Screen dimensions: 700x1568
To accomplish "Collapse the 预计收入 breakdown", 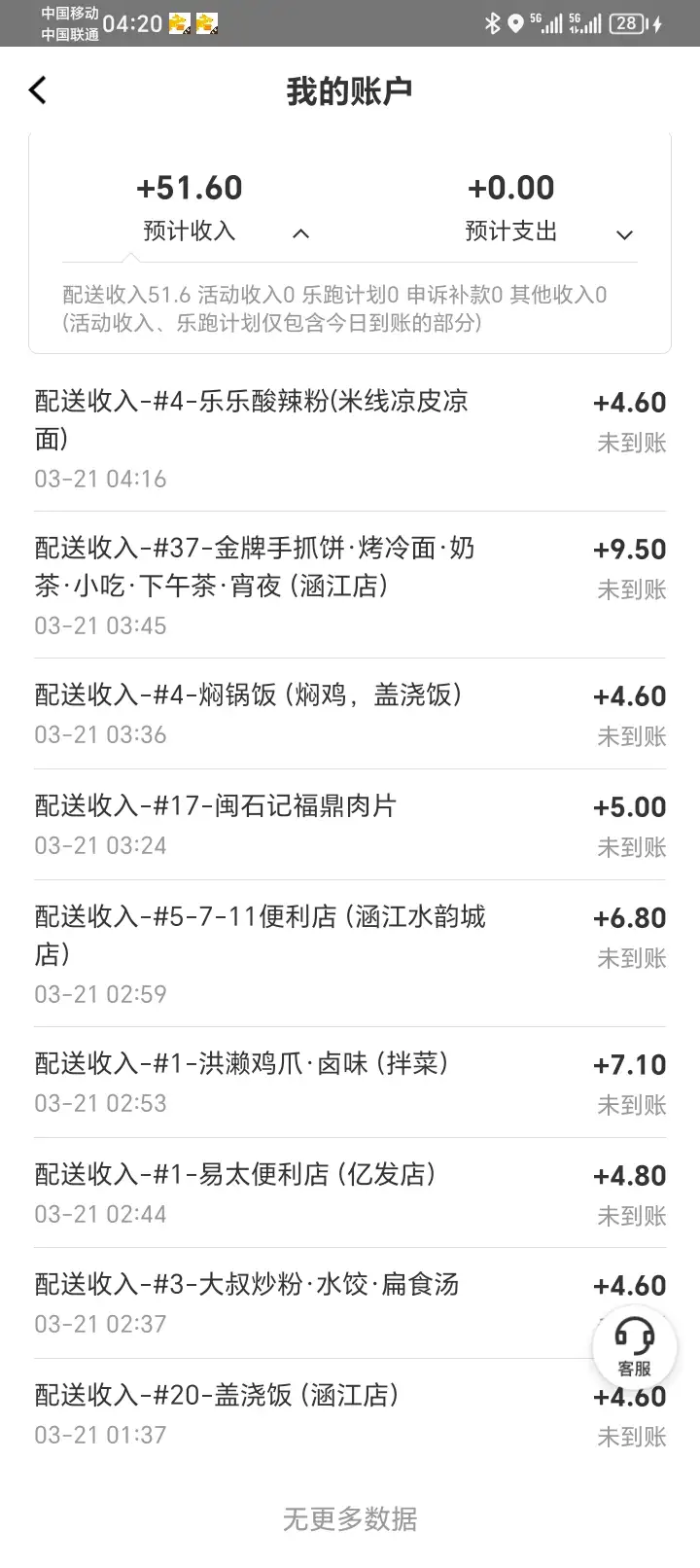I will pyautogui.click(x=301, y=233).
